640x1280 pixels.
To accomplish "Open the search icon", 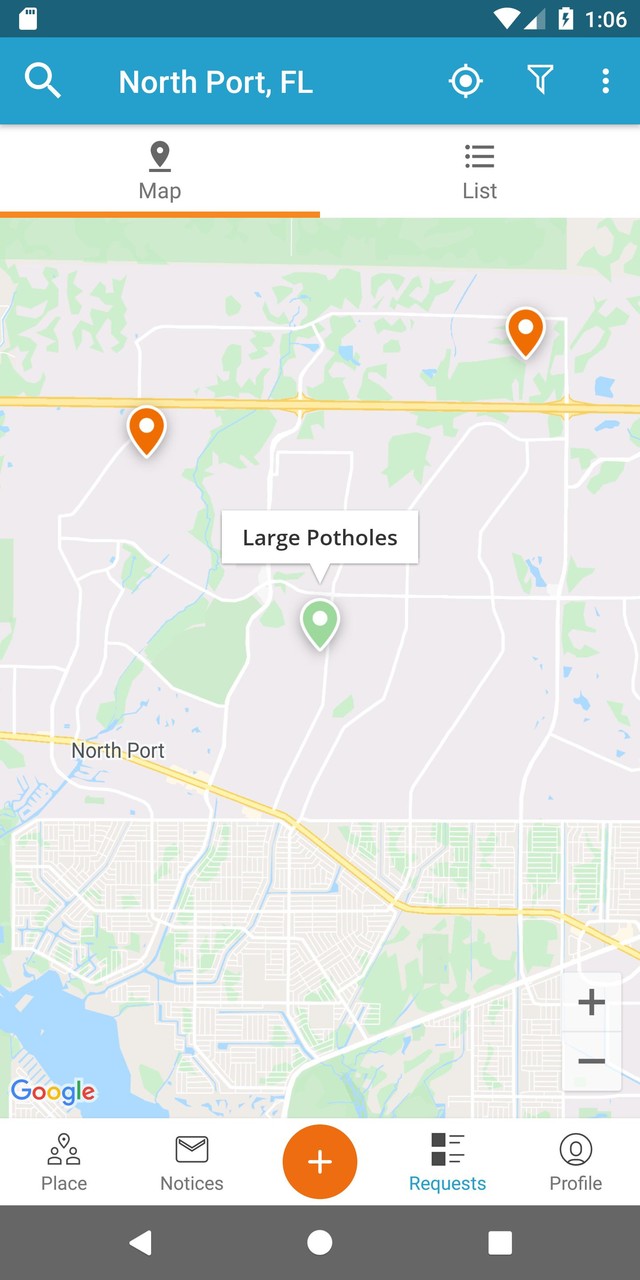I will click(x=43, y=81).
